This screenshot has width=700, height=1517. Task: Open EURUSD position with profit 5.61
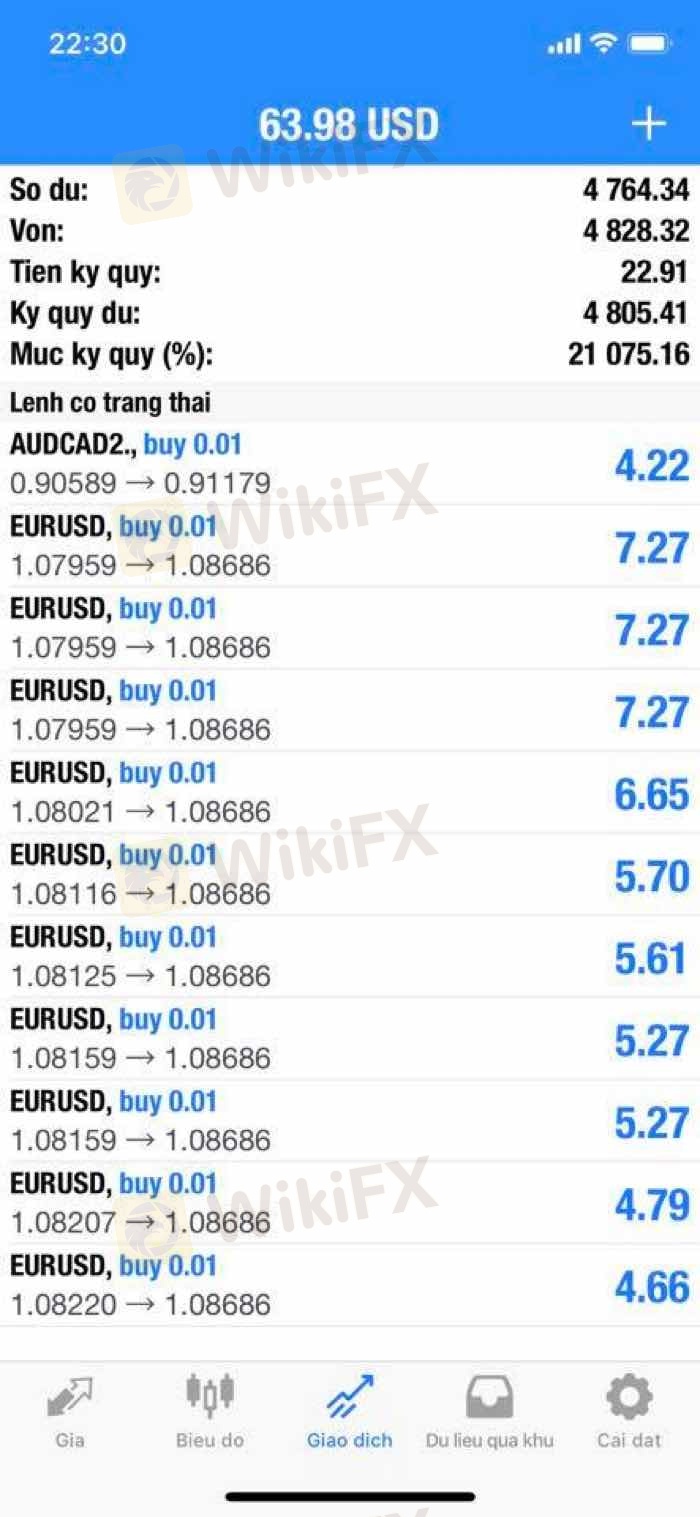350,956
